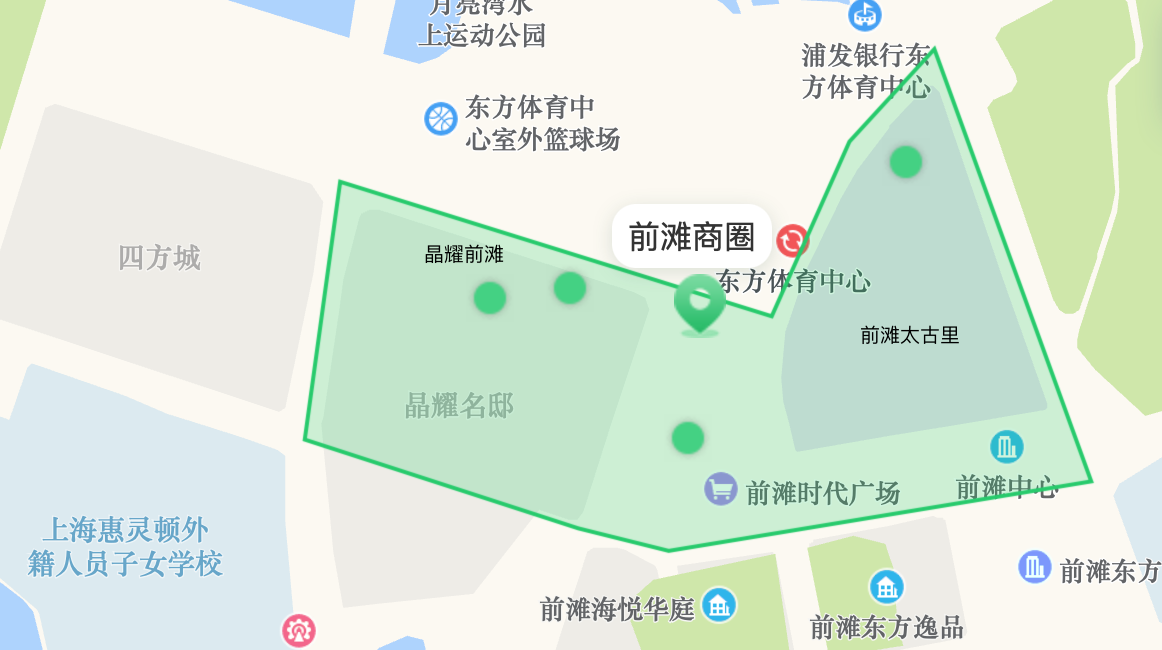Select the green dot above 前滩时代广场
Image resolution: width=1162 pixels, height=650 pixels.
688,437
